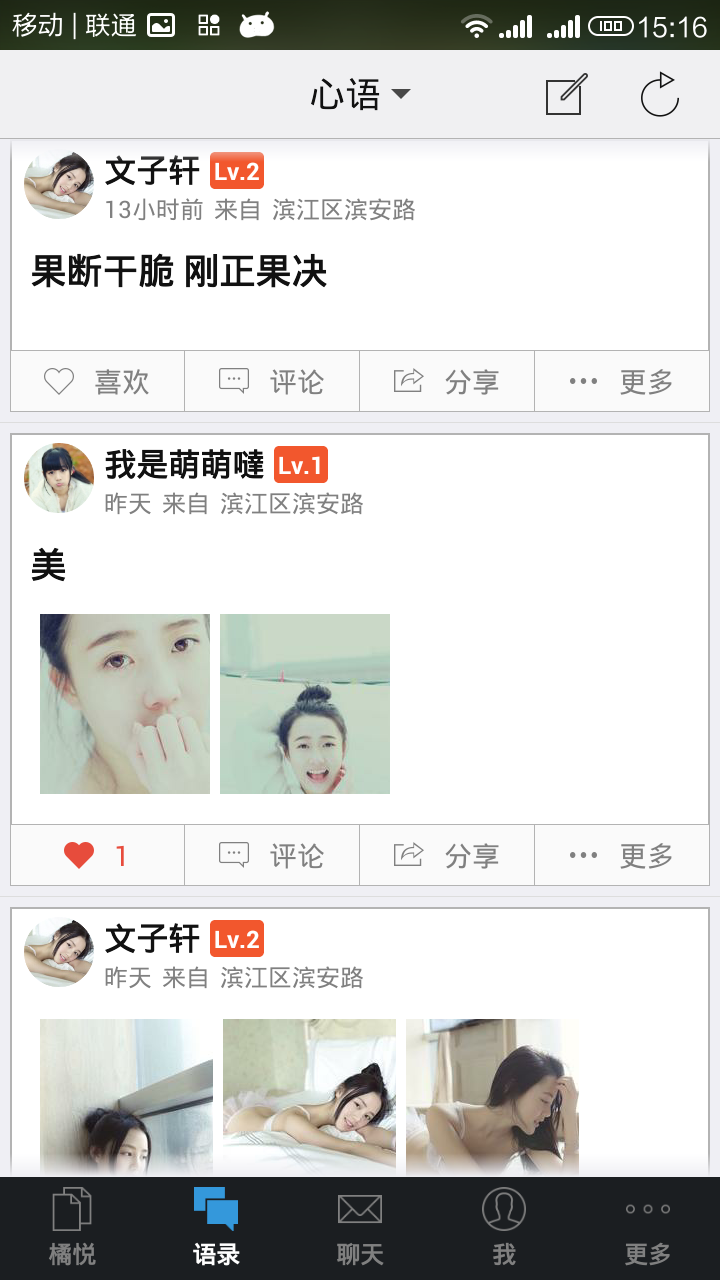Open the 我 profile tab

(504, 1228)
